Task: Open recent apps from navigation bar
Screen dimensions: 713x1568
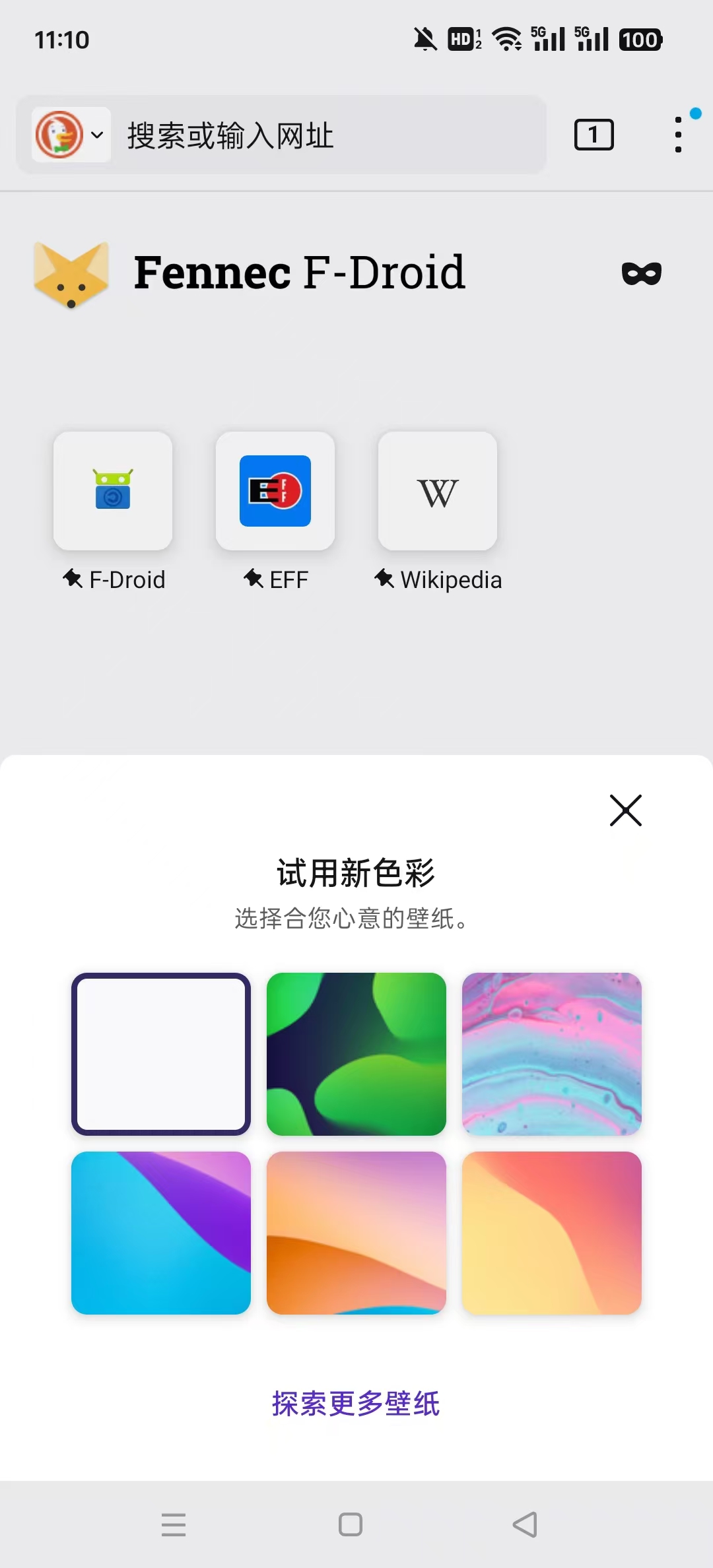Action: pos(174,1524)
